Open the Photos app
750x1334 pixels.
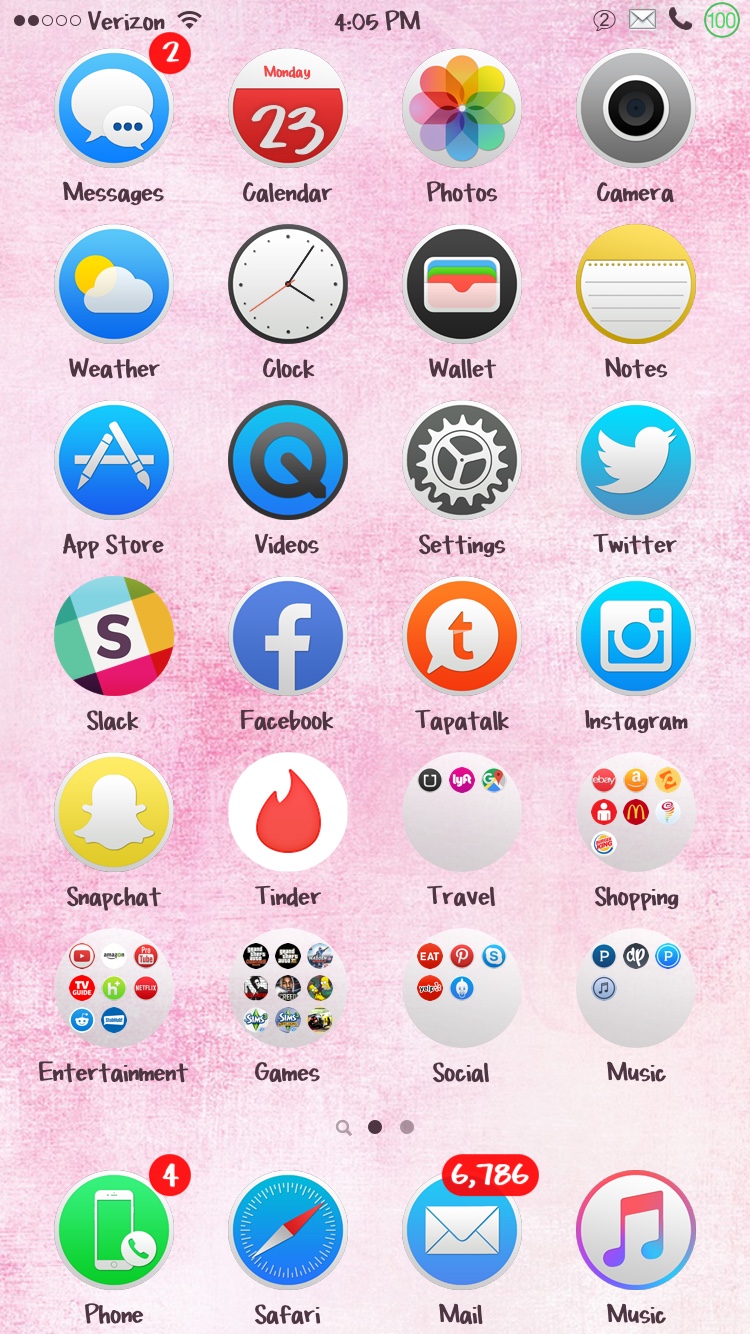pyautogui.click(x=461, y=108)
